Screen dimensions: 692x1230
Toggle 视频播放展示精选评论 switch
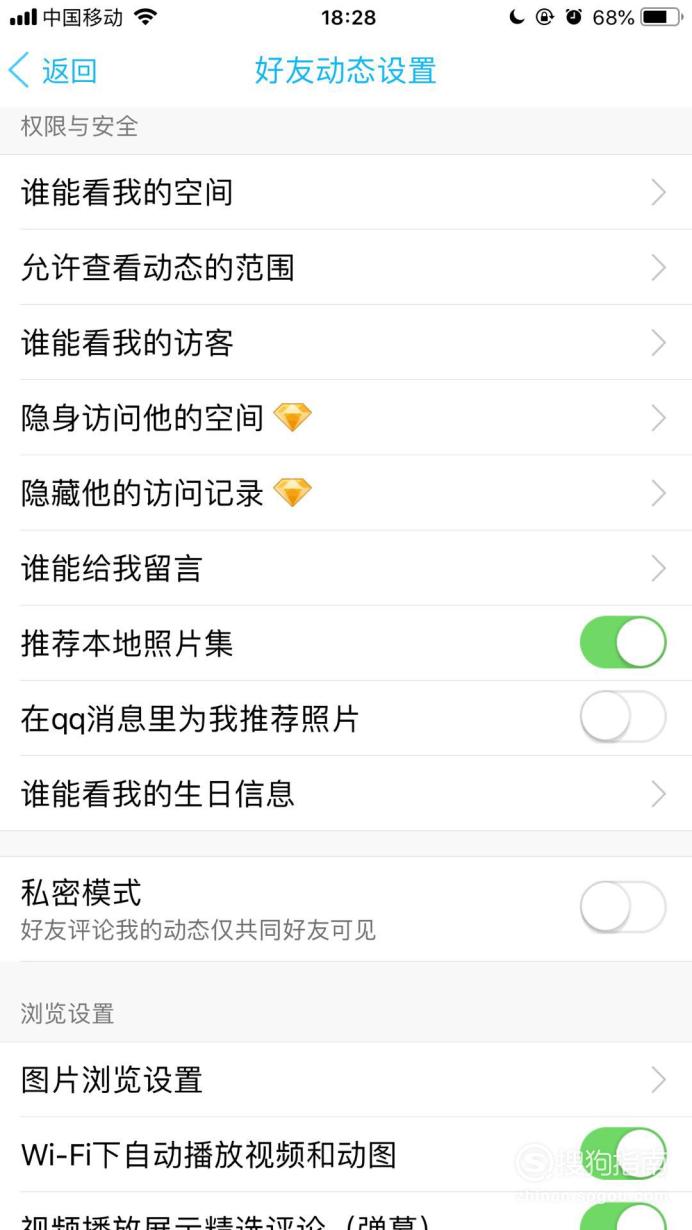point(623,1217)
